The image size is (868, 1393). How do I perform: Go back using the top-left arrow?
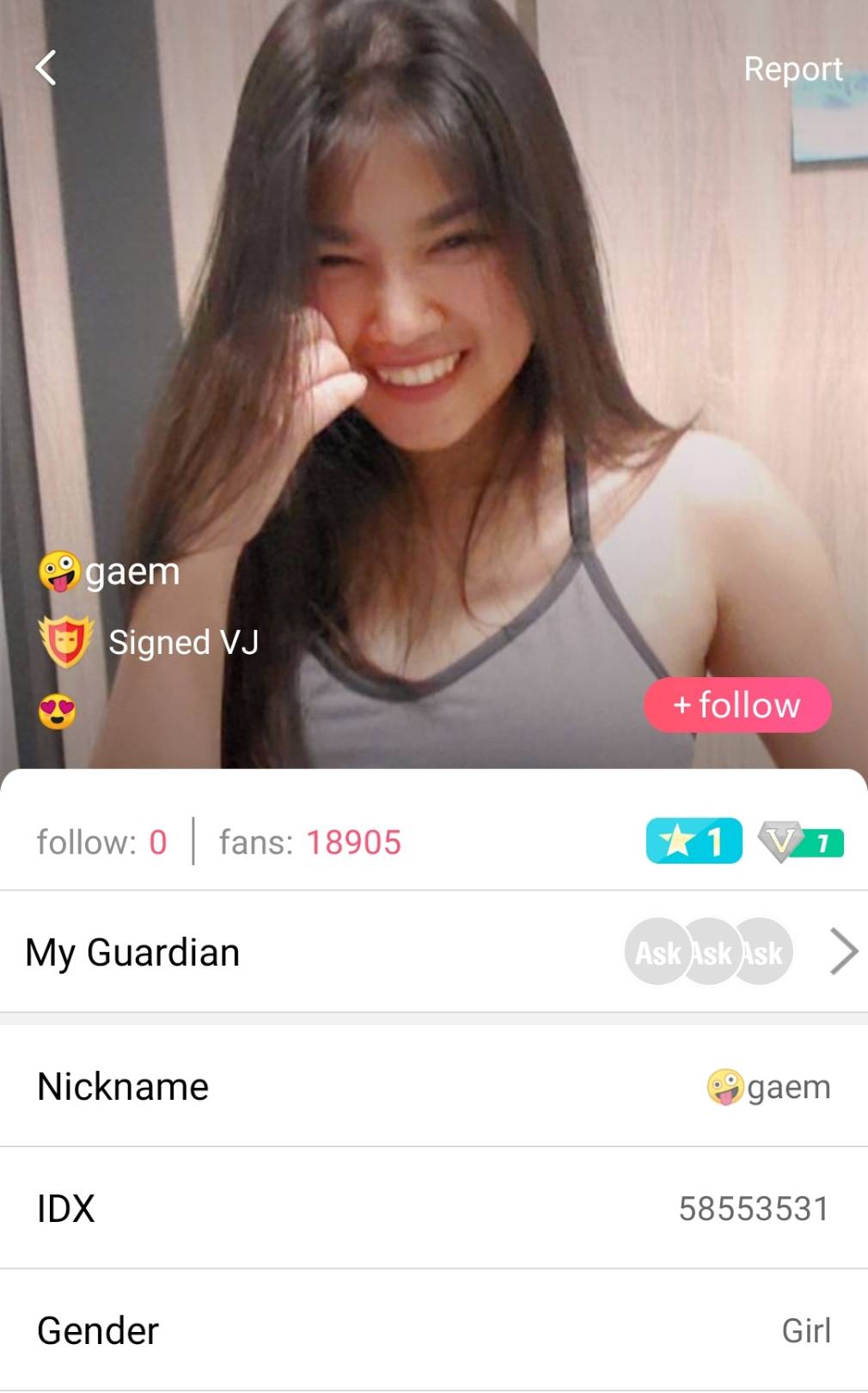[46, 68]
